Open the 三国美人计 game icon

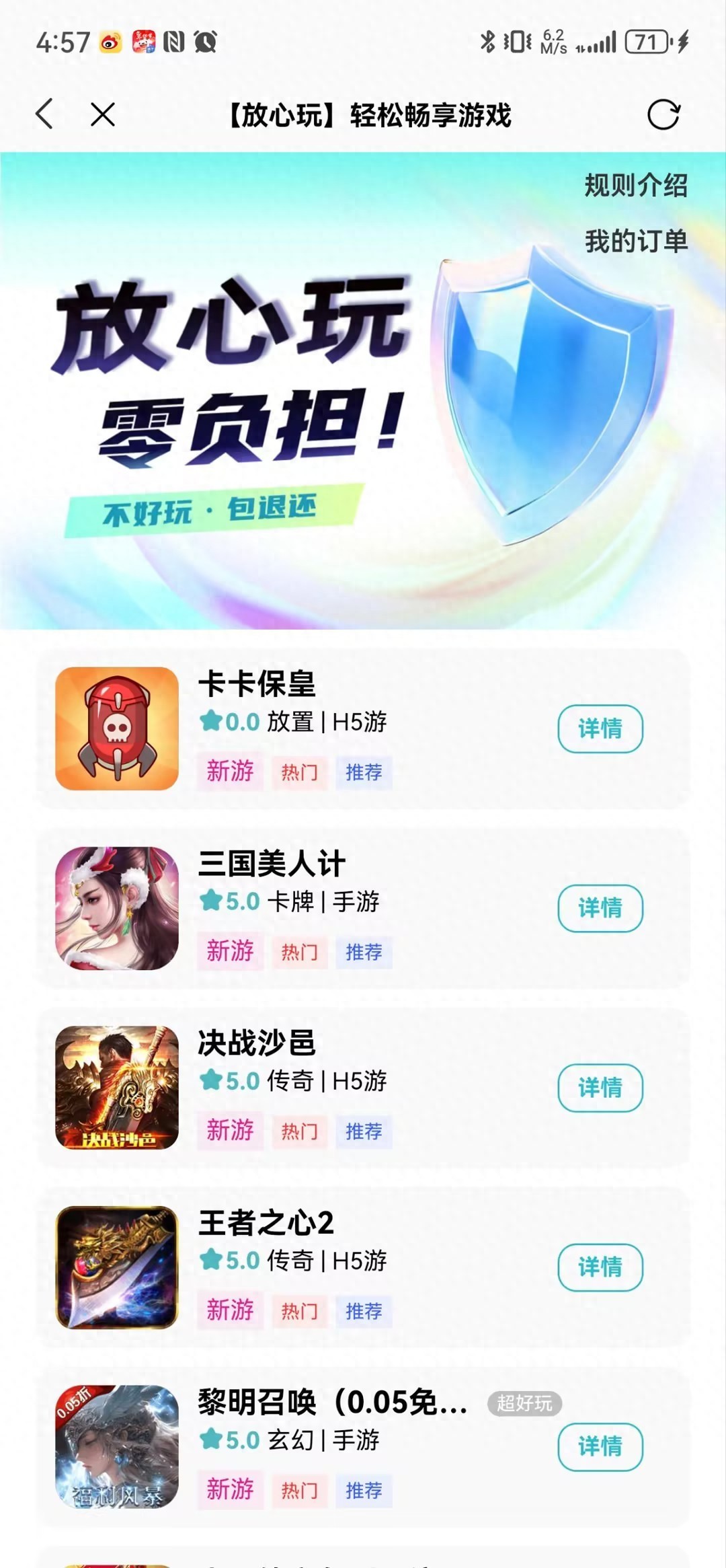click(x=117, y=908)
